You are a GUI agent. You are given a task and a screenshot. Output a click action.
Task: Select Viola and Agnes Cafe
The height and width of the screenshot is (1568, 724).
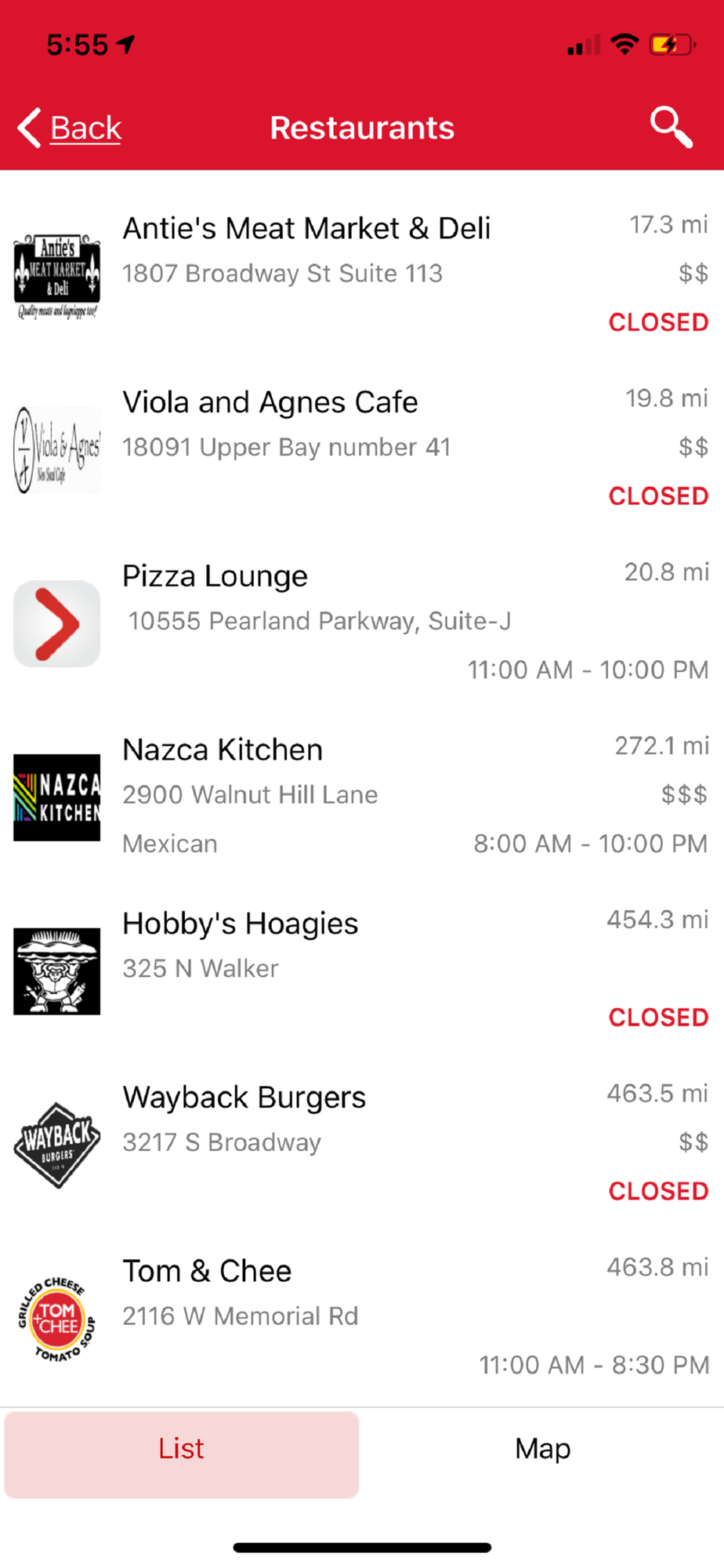(270, 403)
